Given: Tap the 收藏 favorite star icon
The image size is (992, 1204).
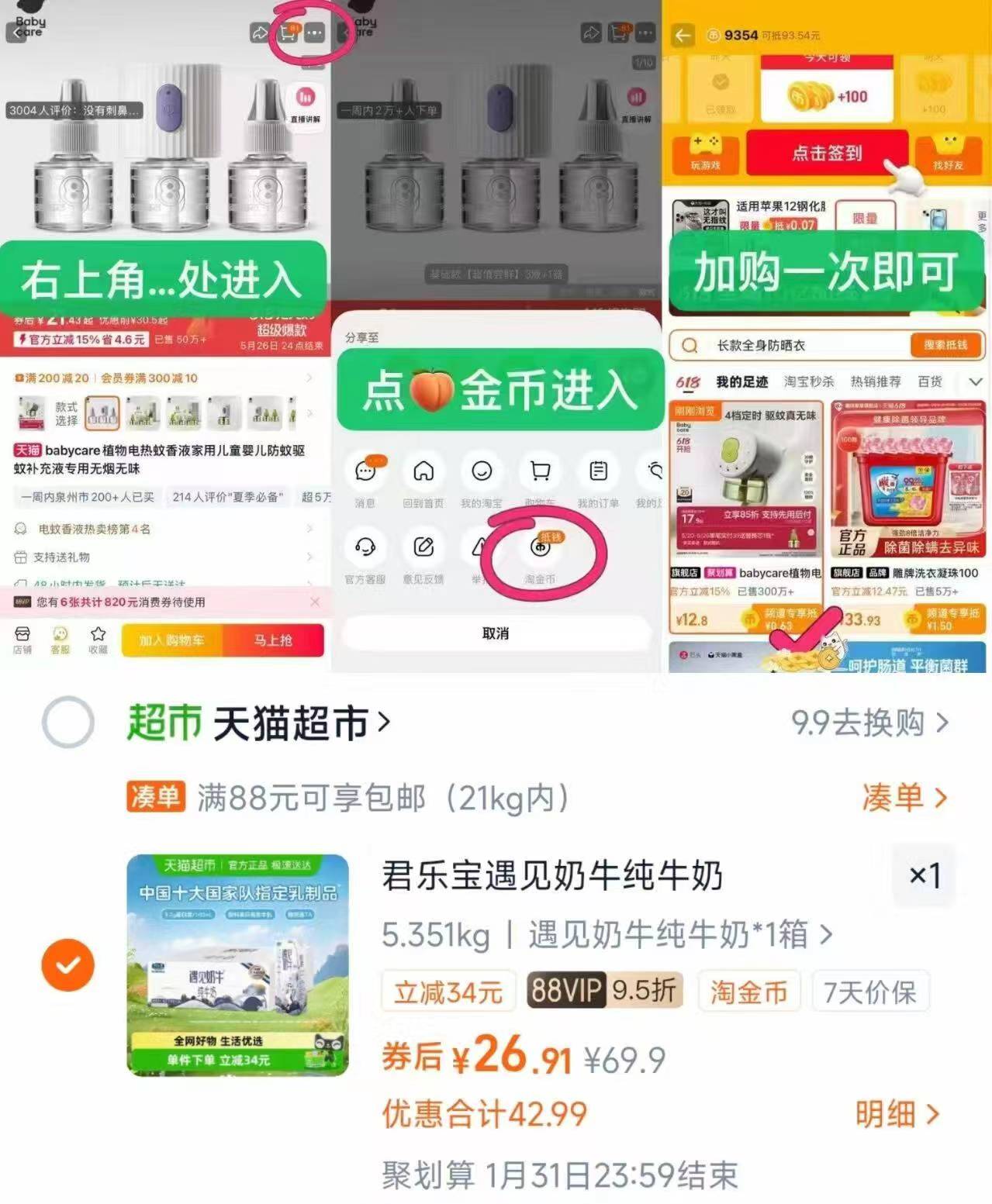Looking at the screenshot, I should point(96,634).
